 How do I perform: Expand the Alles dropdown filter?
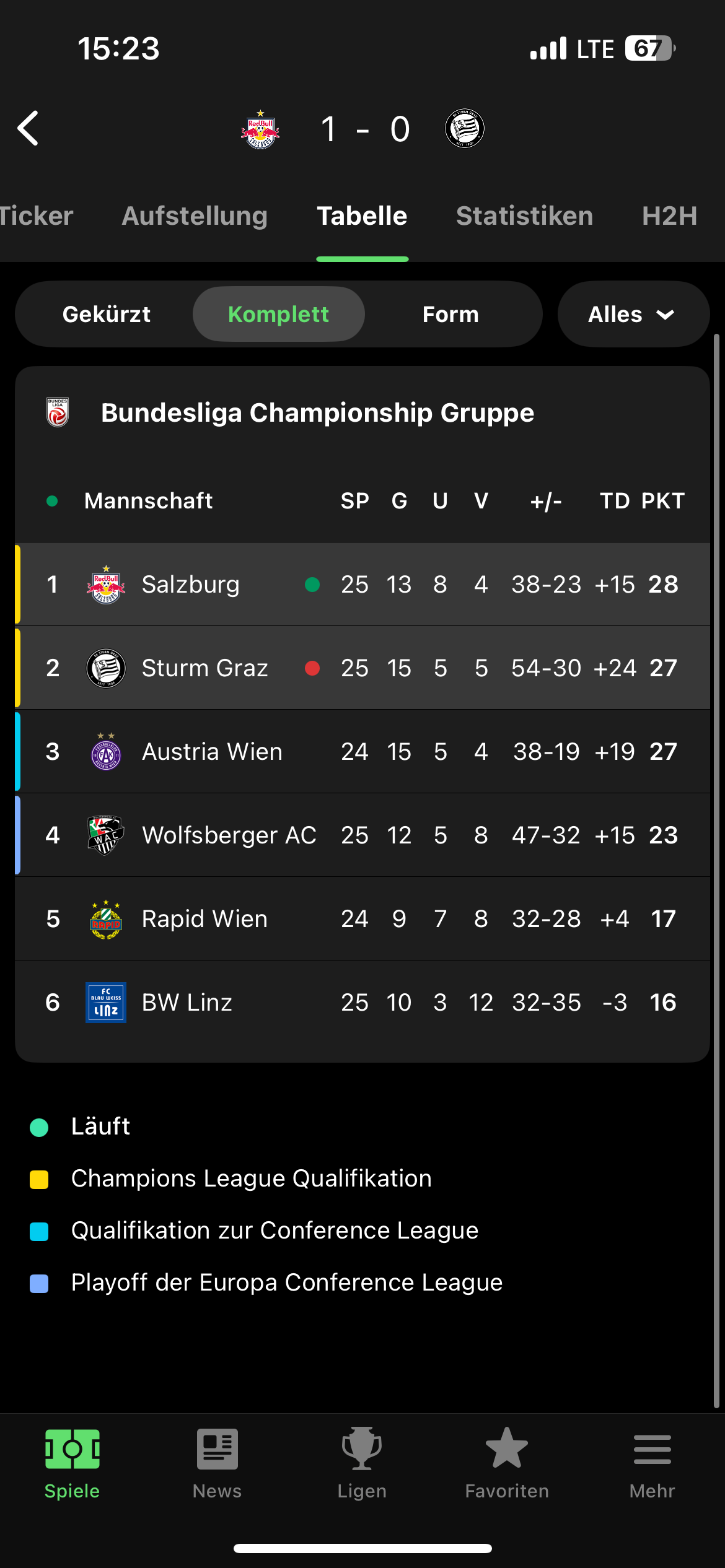pyautogui.click(x=632, y=315)
